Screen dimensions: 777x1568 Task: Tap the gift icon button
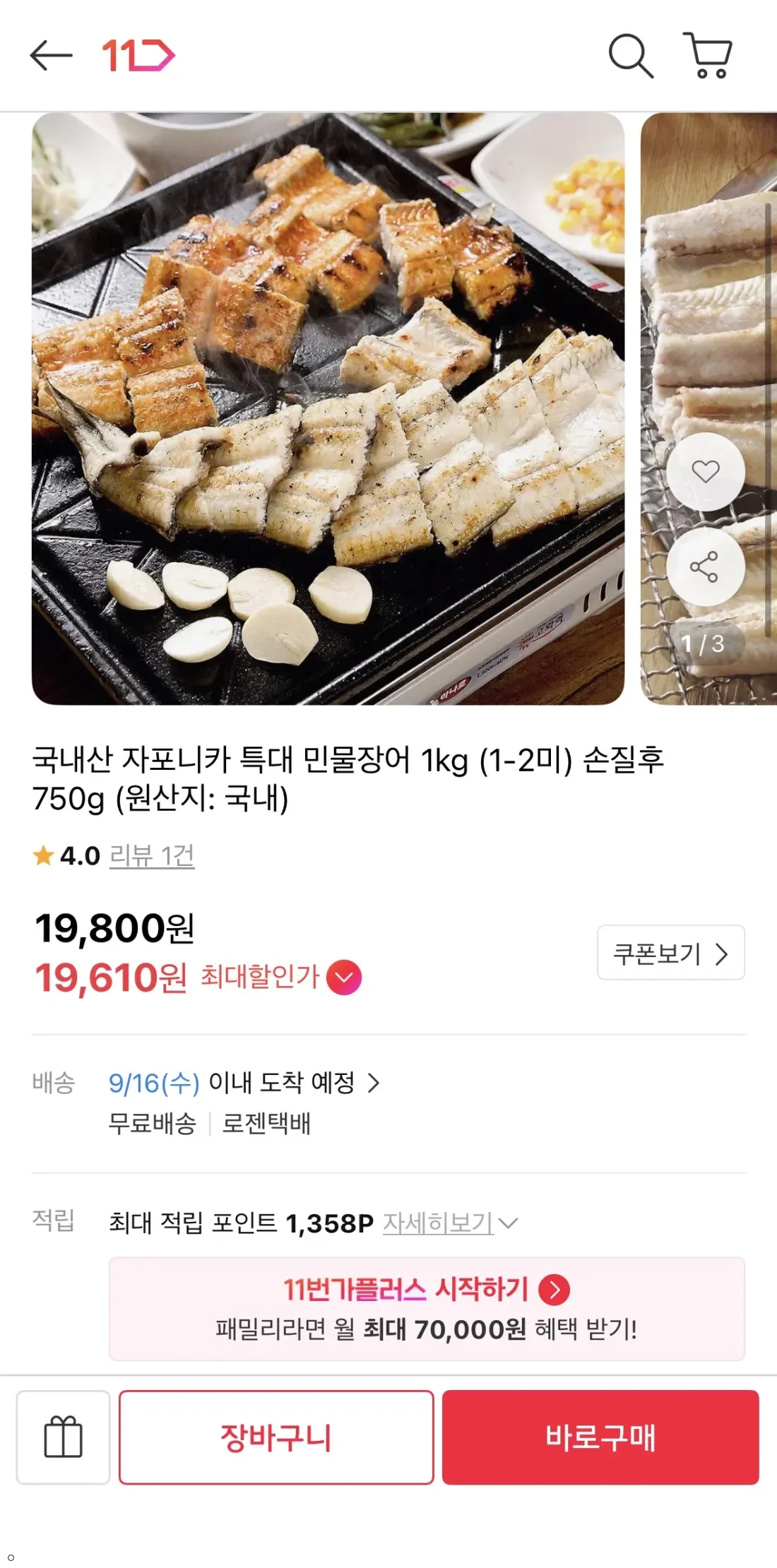pos(64,1437)
